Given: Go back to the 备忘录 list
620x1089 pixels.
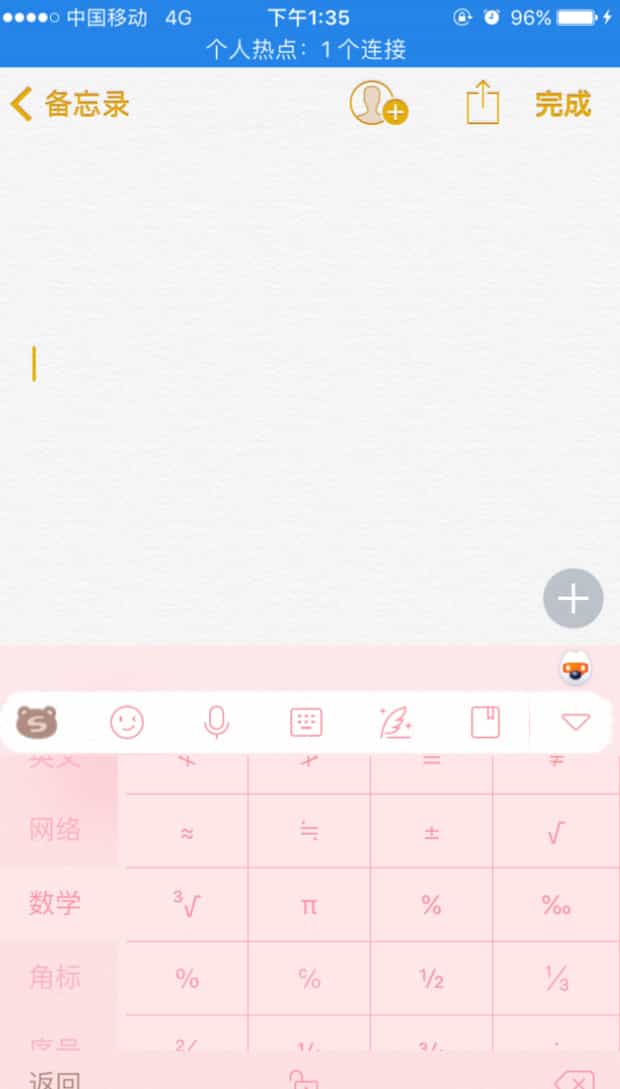Looking at the screenshot, I should [70, 104].
